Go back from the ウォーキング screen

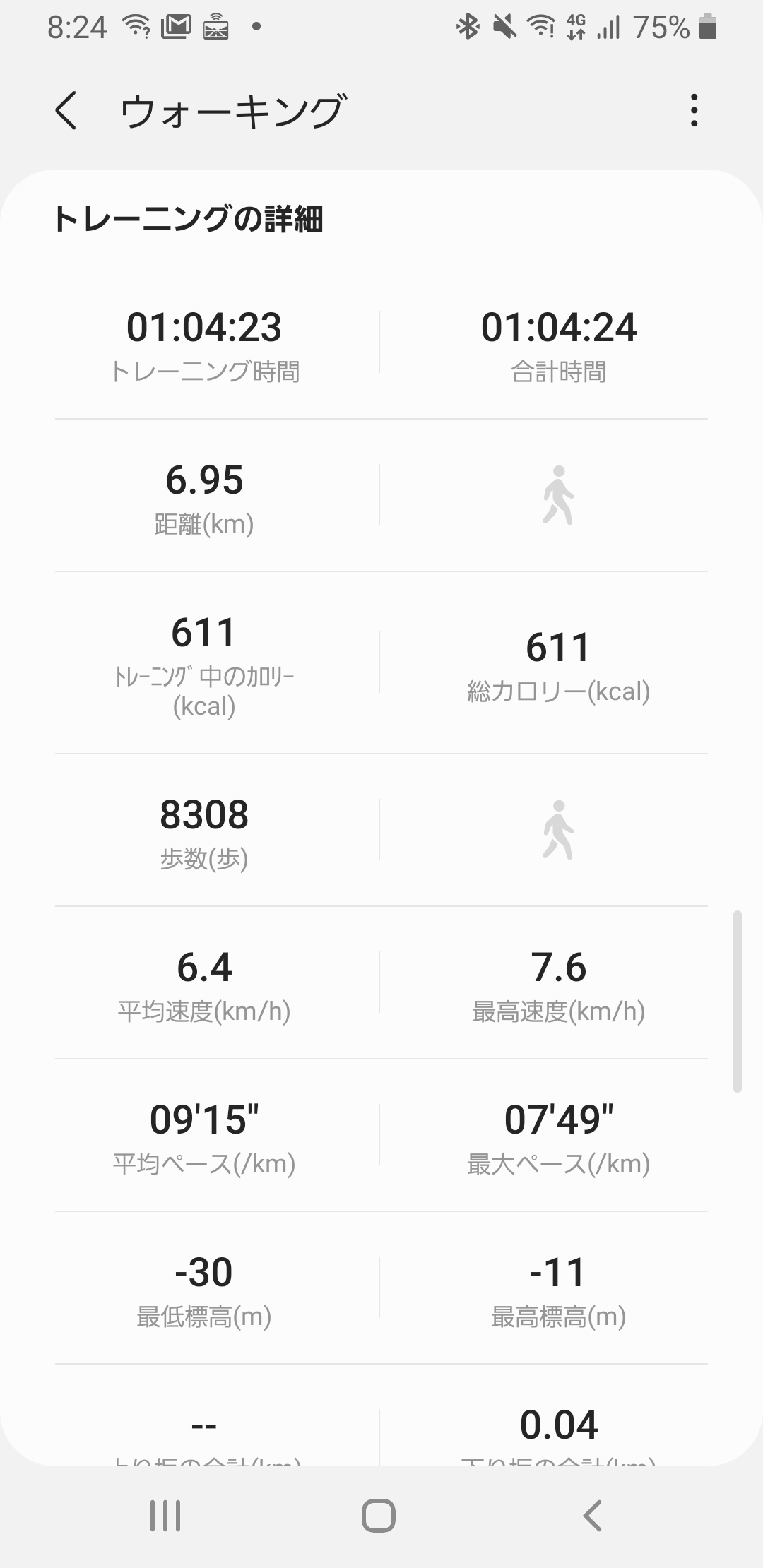[66, 111]
